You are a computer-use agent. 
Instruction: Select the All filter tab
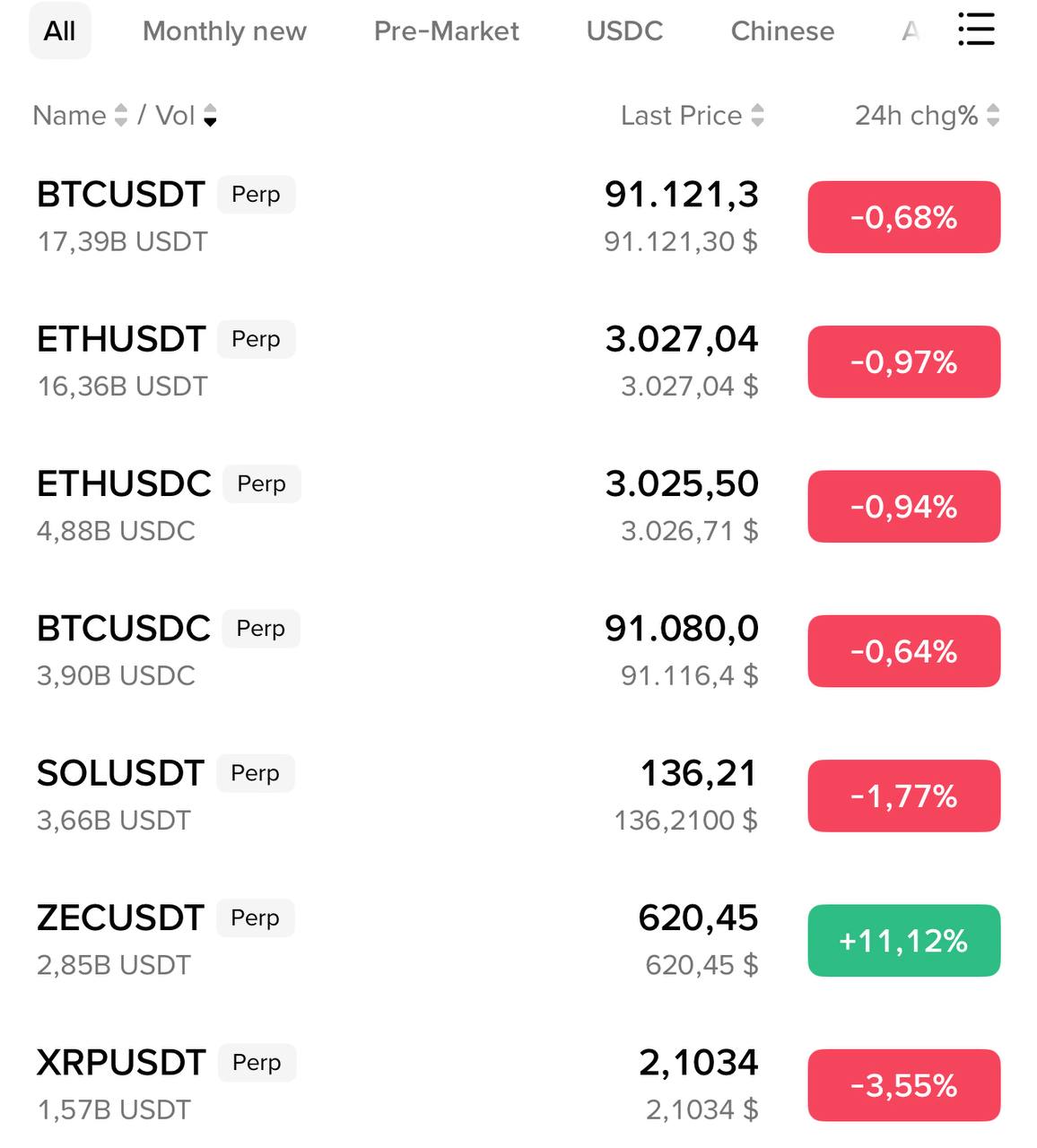point(59,30)
